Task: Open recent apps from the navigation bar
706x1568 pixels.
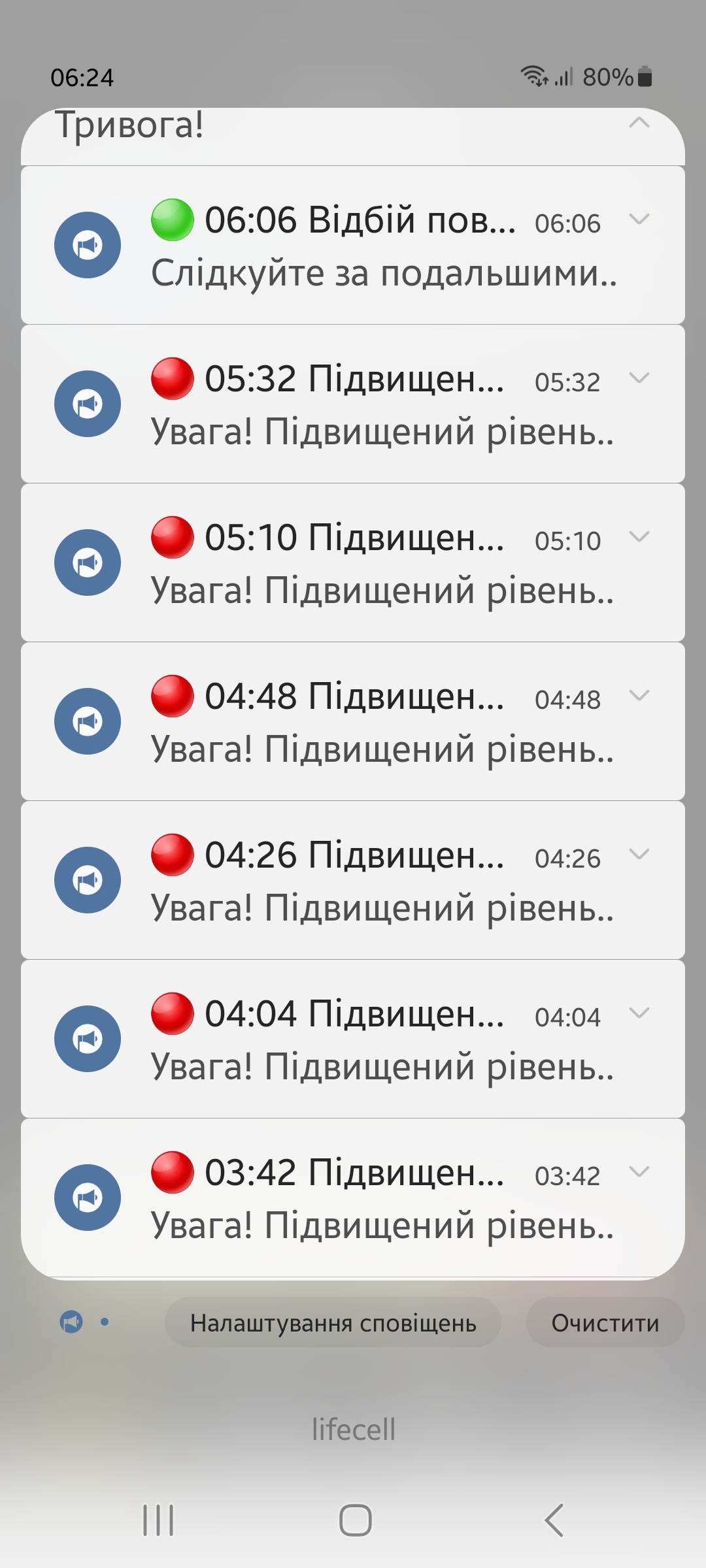Action: [x=158, y=1520]
